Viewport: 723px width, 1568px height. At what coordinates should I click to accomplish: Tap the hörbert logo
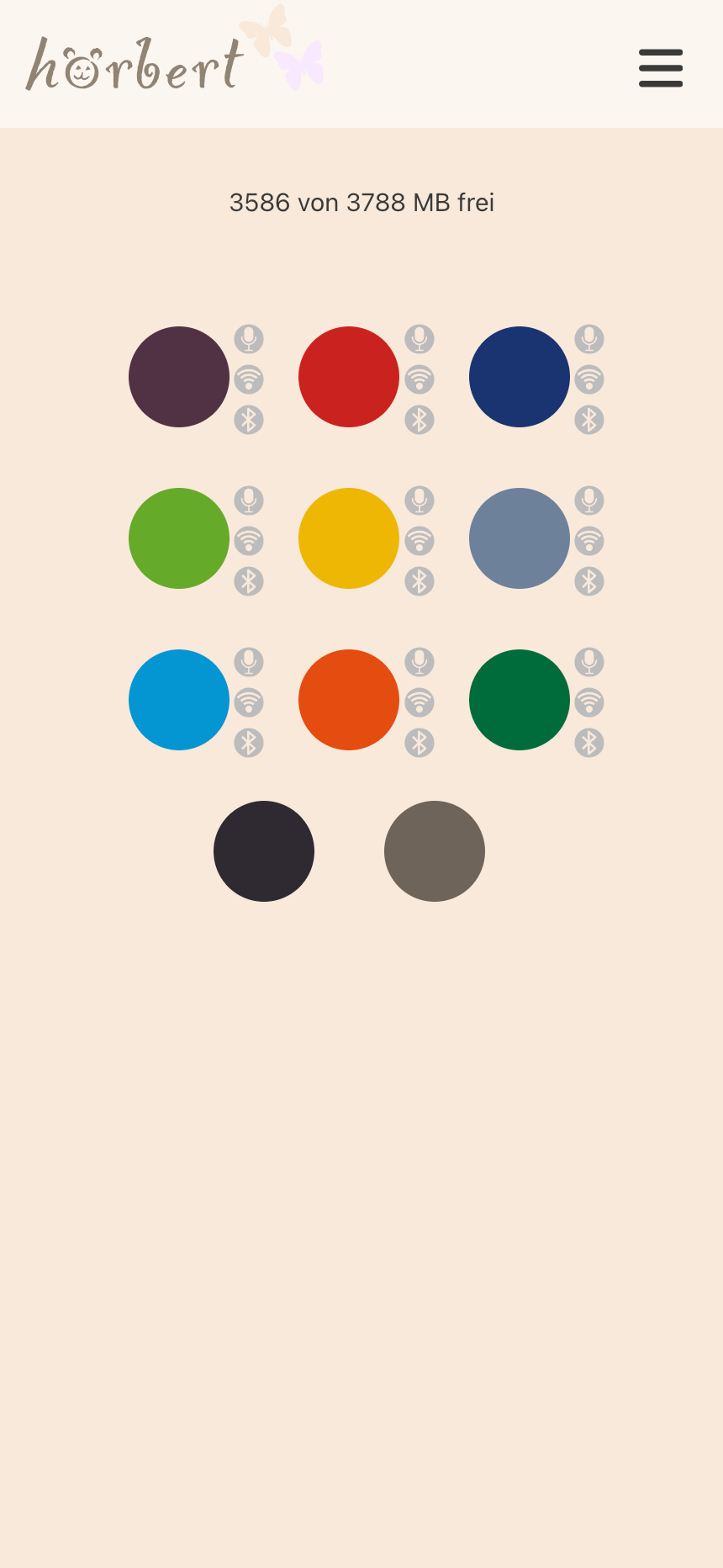point(135,64)
